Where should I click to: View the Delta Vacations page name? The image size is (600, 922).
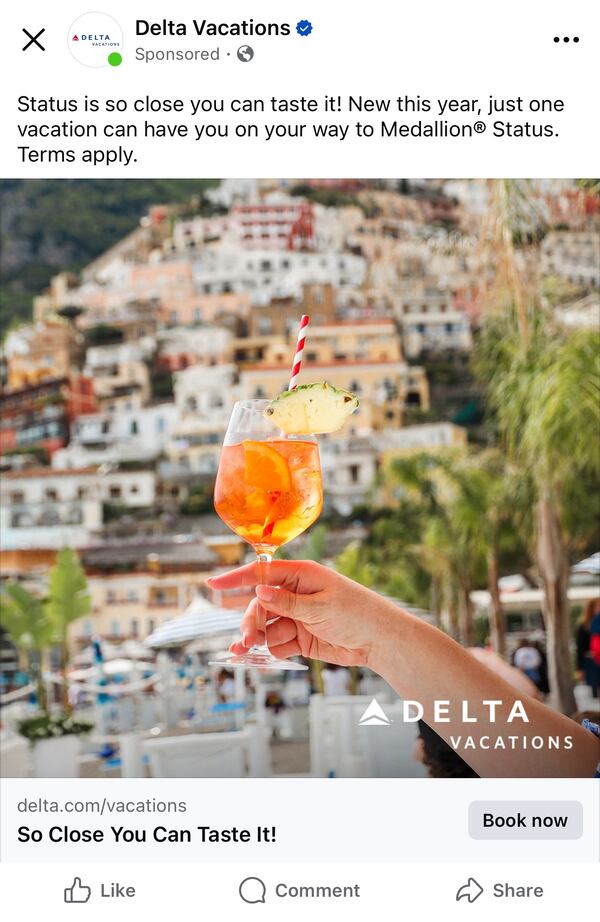212,28
